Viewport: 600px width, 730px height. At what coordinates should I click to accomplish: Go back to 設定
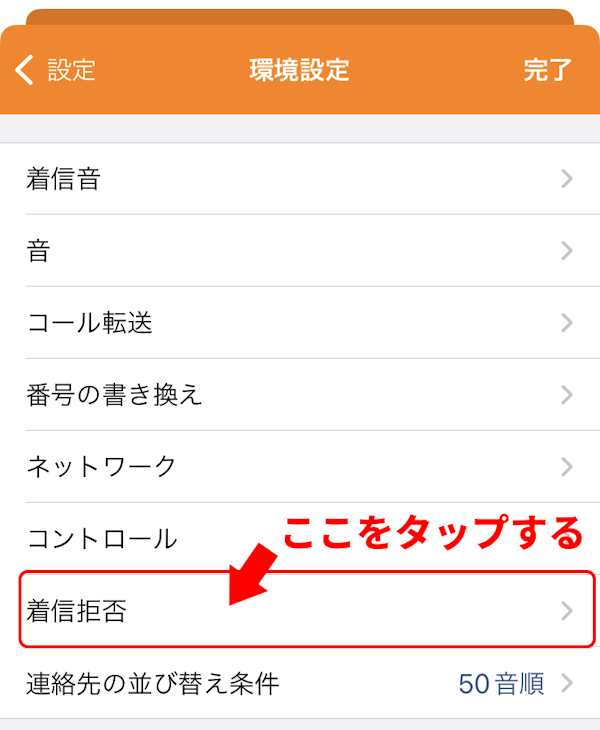click(56, 70)
